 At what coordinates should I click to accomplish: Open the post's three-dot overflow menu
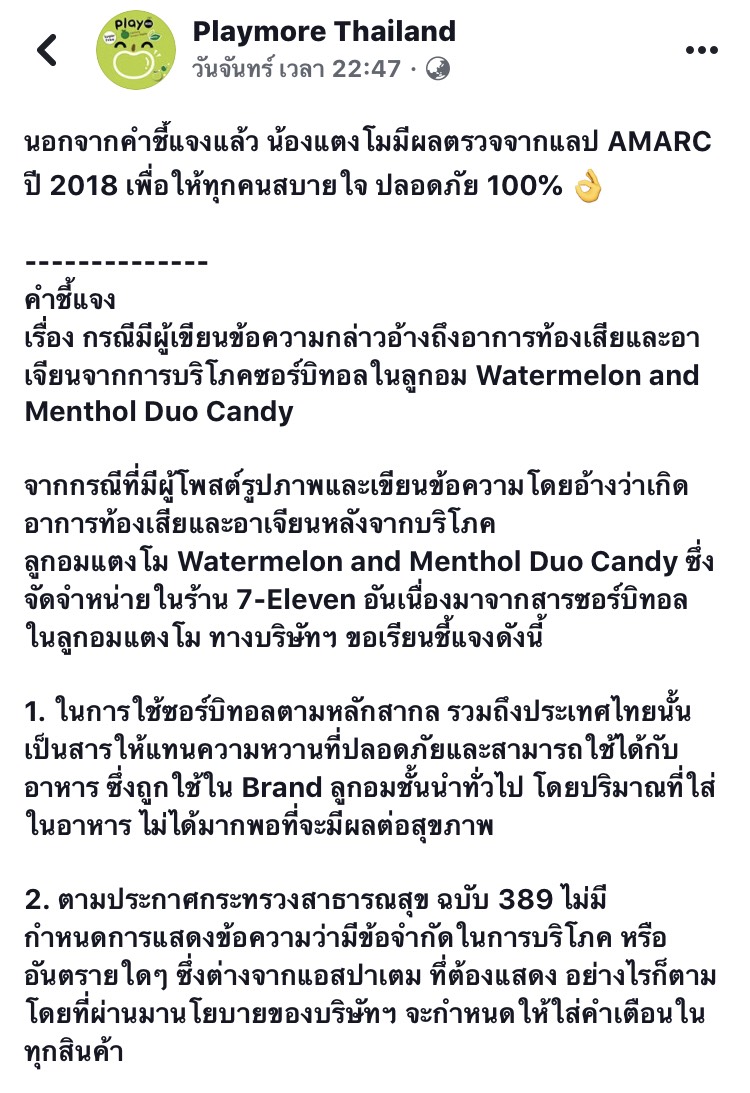[701, 50]
